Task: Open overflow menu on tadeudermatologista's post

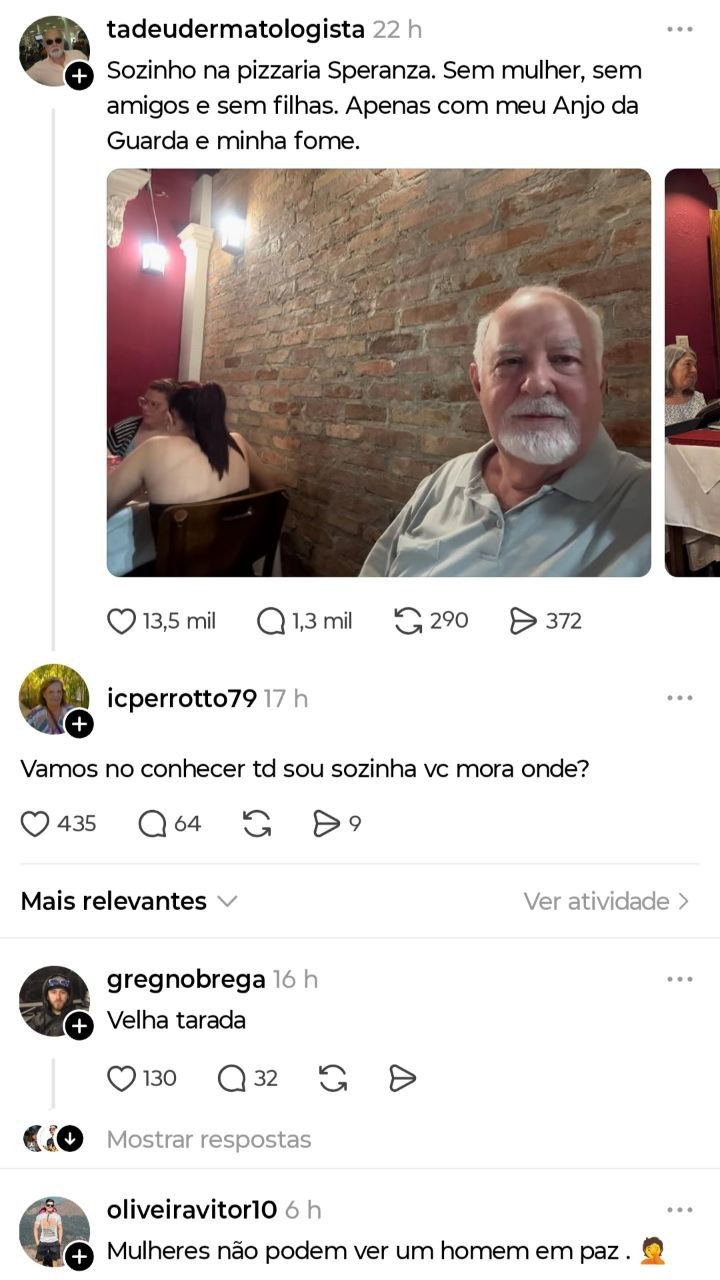Action: (680, 30)
